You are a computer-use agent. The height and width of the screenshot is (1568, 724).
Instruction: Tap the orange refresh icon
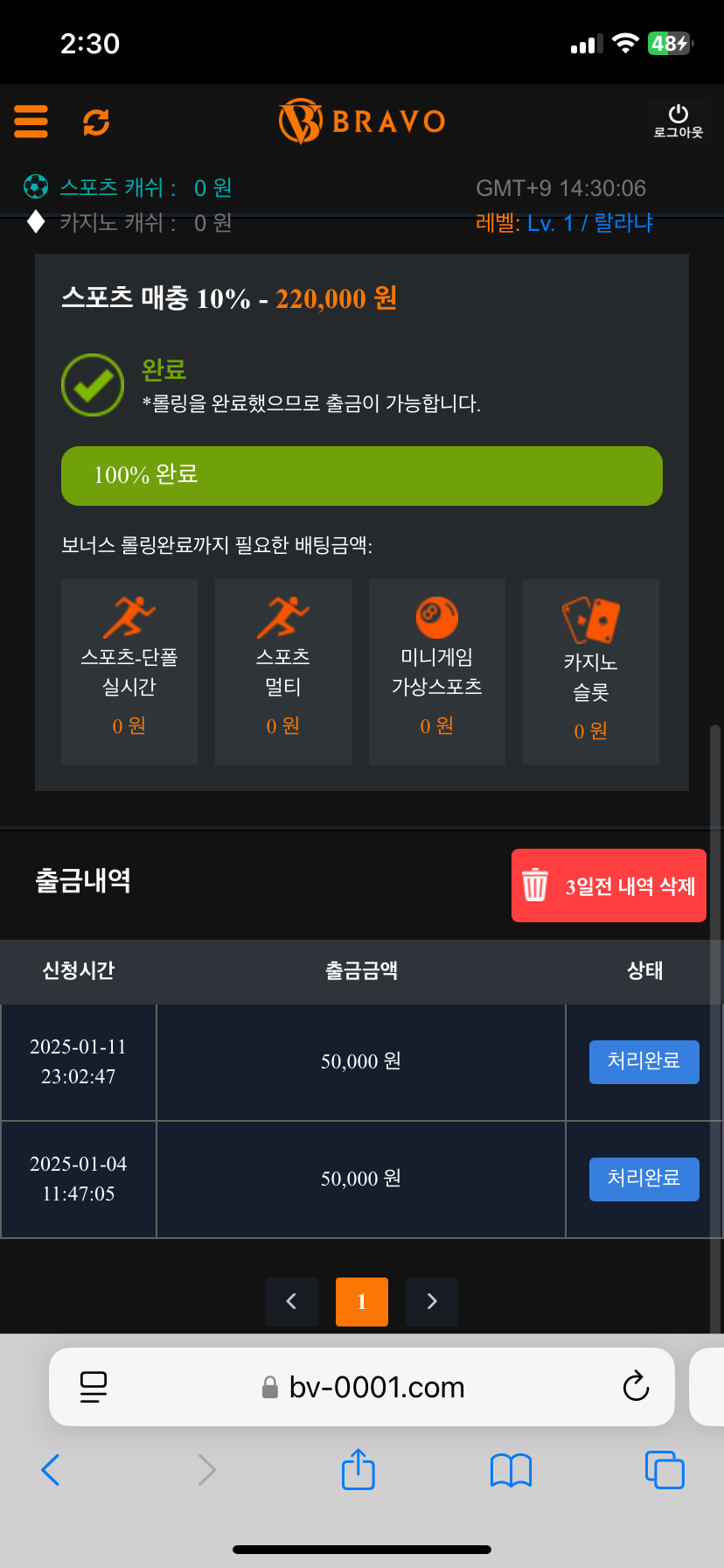pos(96,122)
